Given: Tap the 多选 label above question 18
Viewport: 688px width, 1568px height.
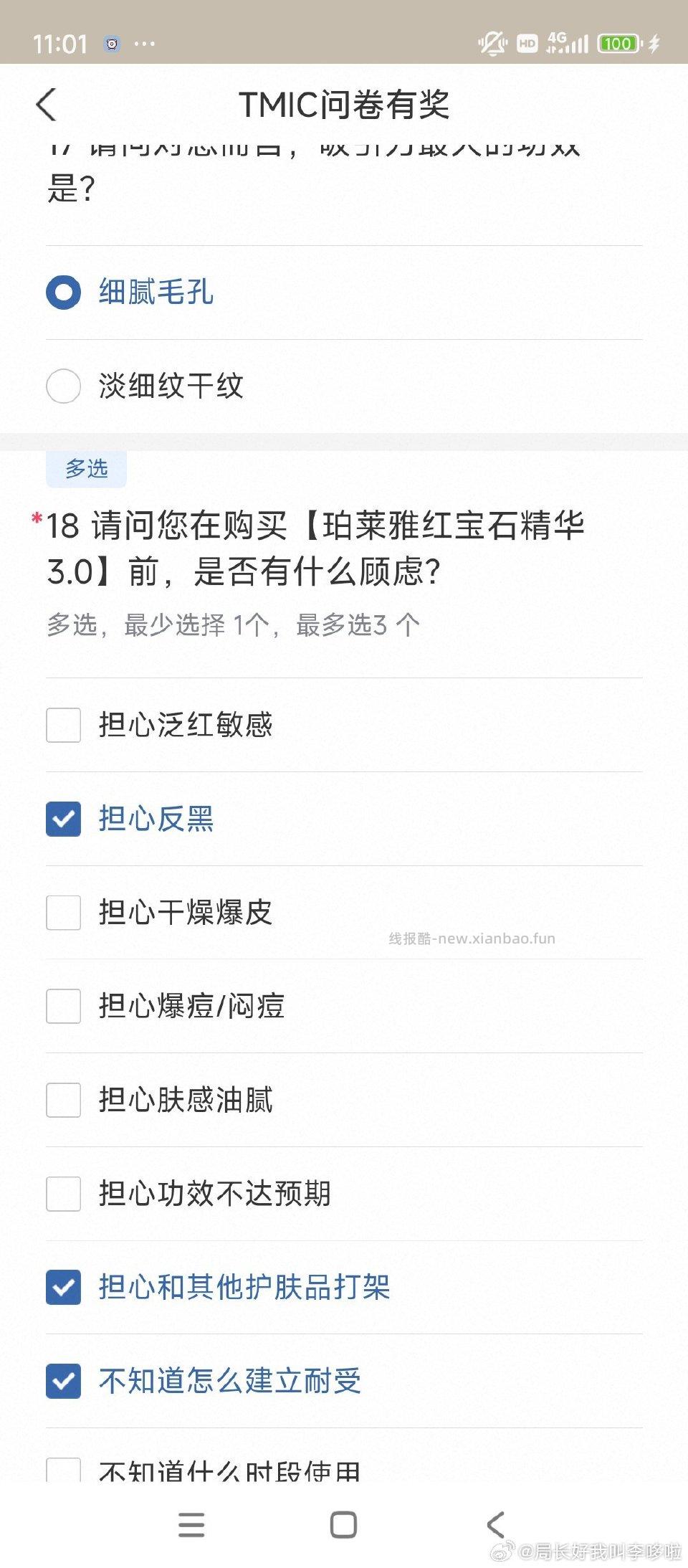Looking at the screenshot, I should (86, 469).
